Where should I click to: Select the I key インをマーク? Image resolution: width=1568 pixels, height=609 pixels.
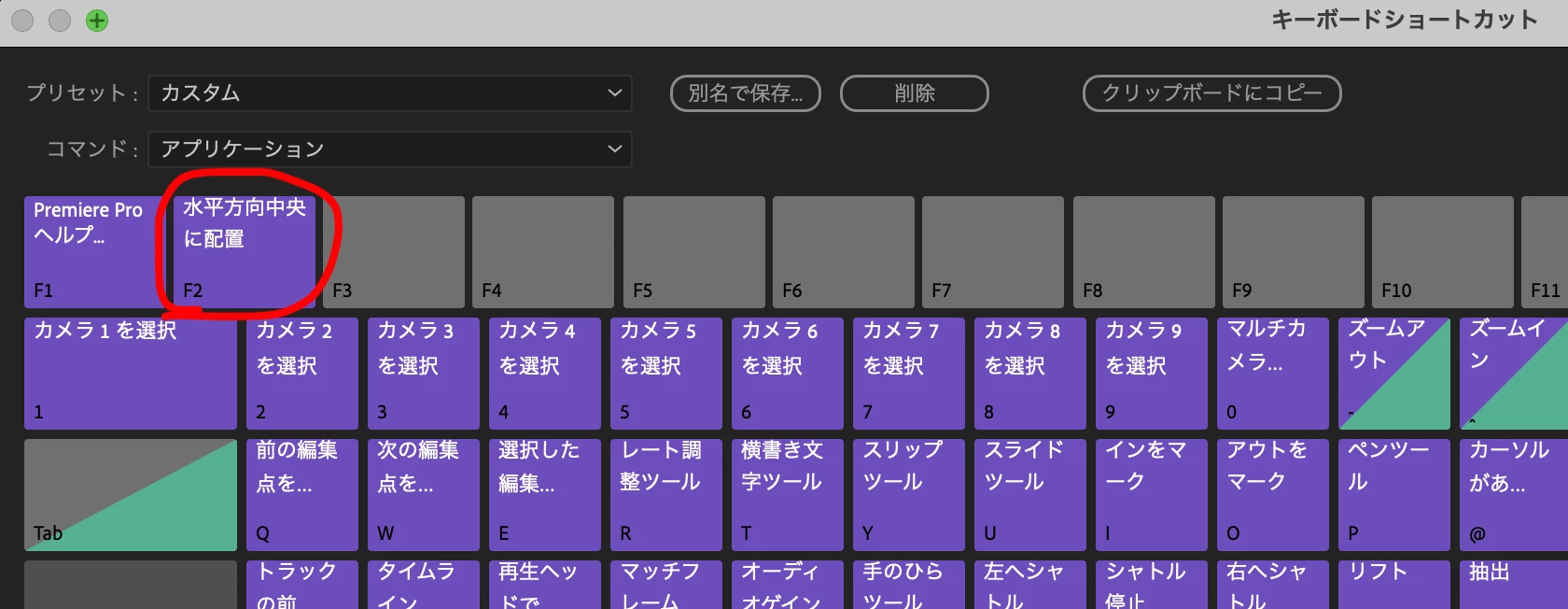(x=1151, y=495)
